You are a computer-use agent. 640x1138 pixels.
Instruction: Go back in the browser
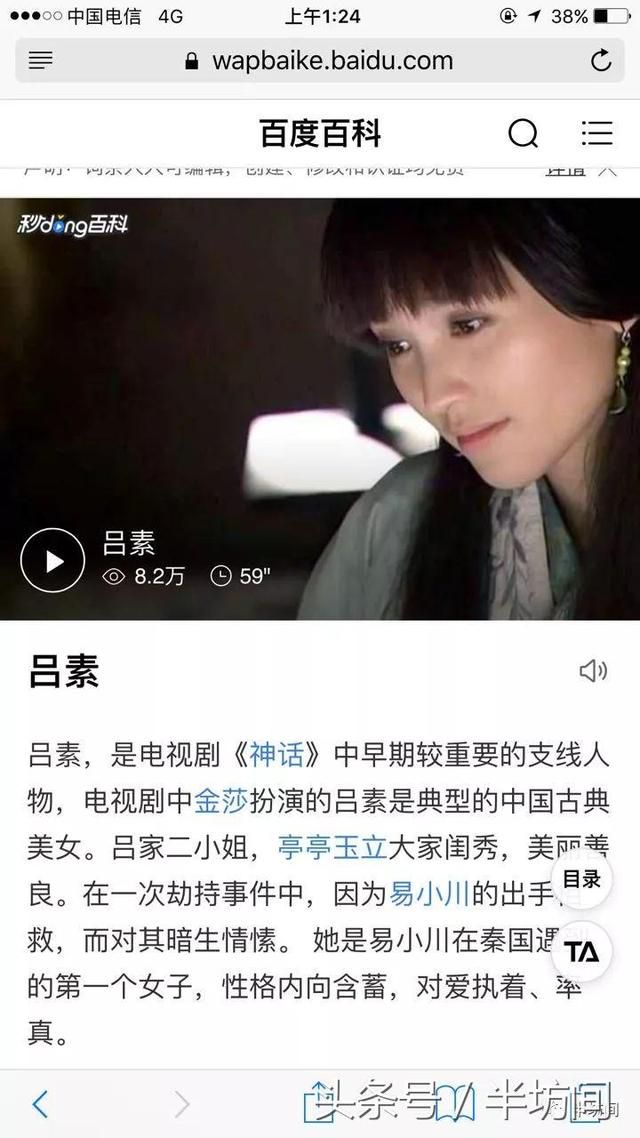pyautogui.click(x=41, y=1105)
